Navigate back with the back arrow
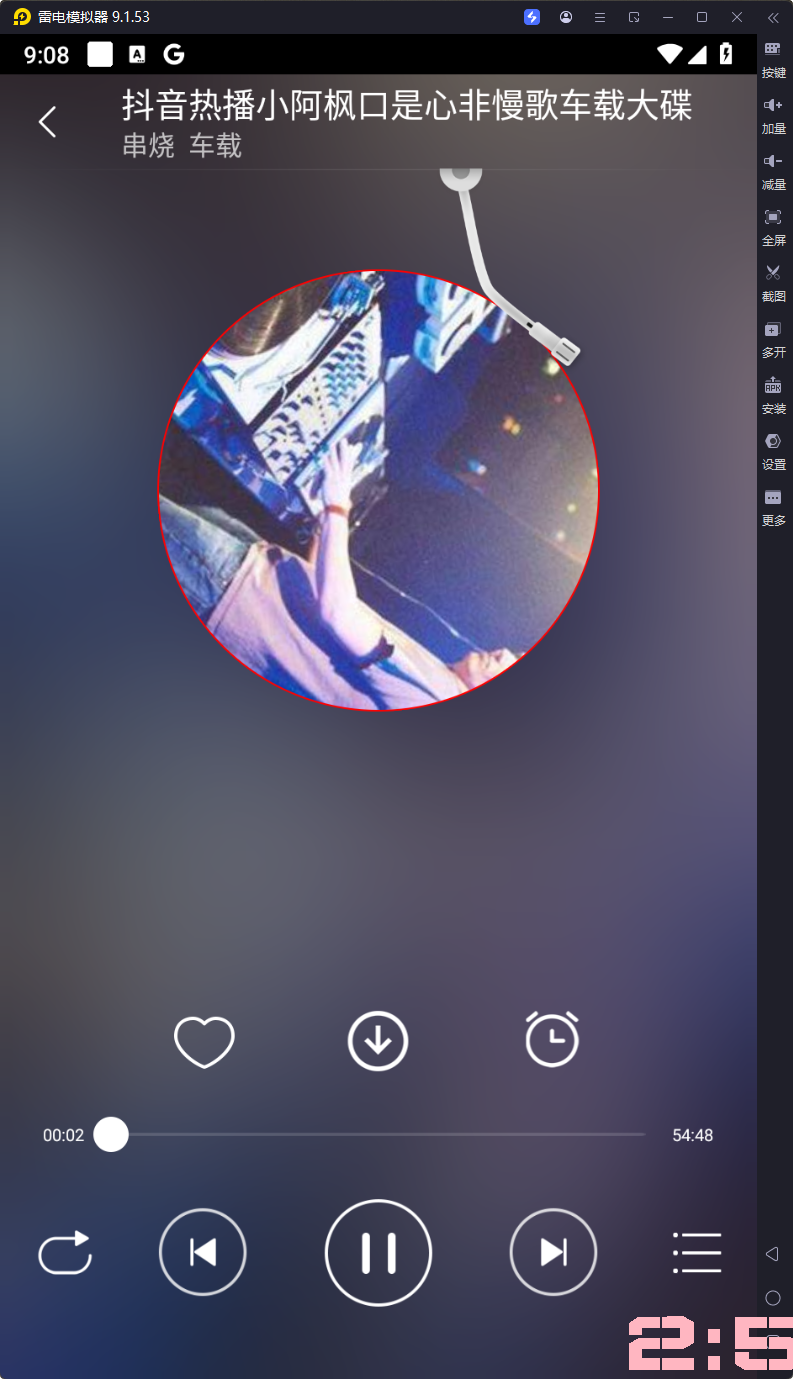 46,120
